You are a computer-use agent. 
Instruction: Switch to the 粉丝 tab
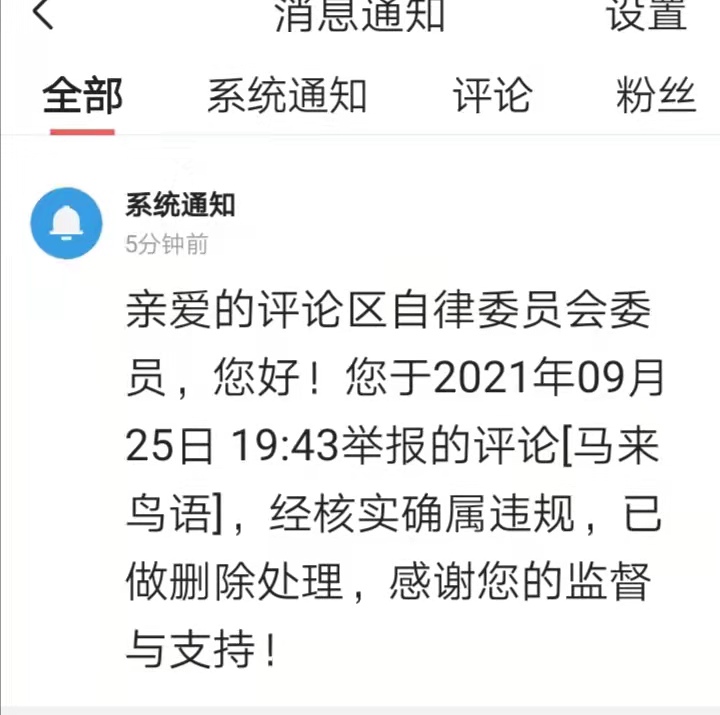pyautogui.click(x=655, y=97)
